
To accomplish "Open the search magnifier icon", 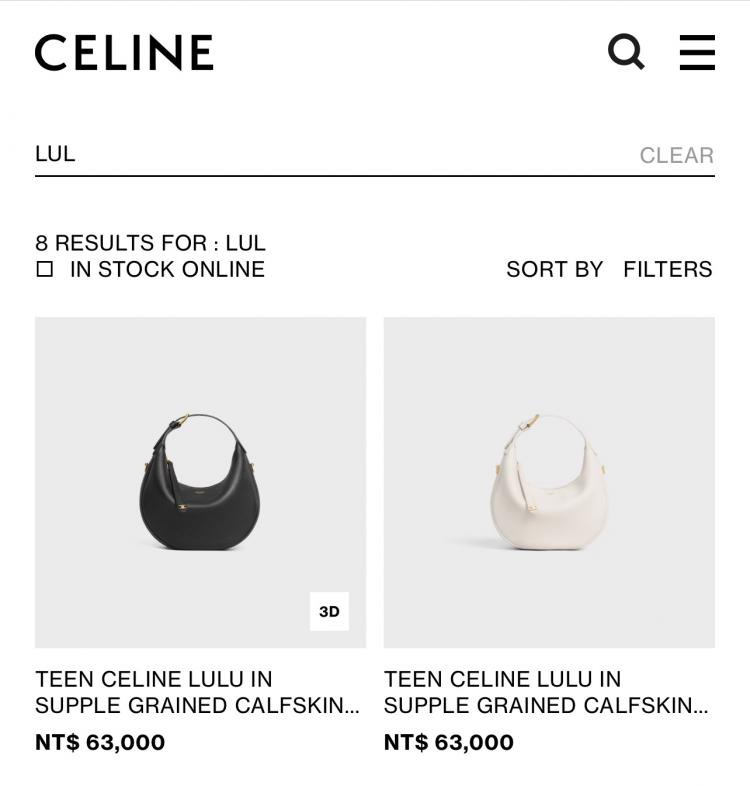I will (x=626, y=52).
